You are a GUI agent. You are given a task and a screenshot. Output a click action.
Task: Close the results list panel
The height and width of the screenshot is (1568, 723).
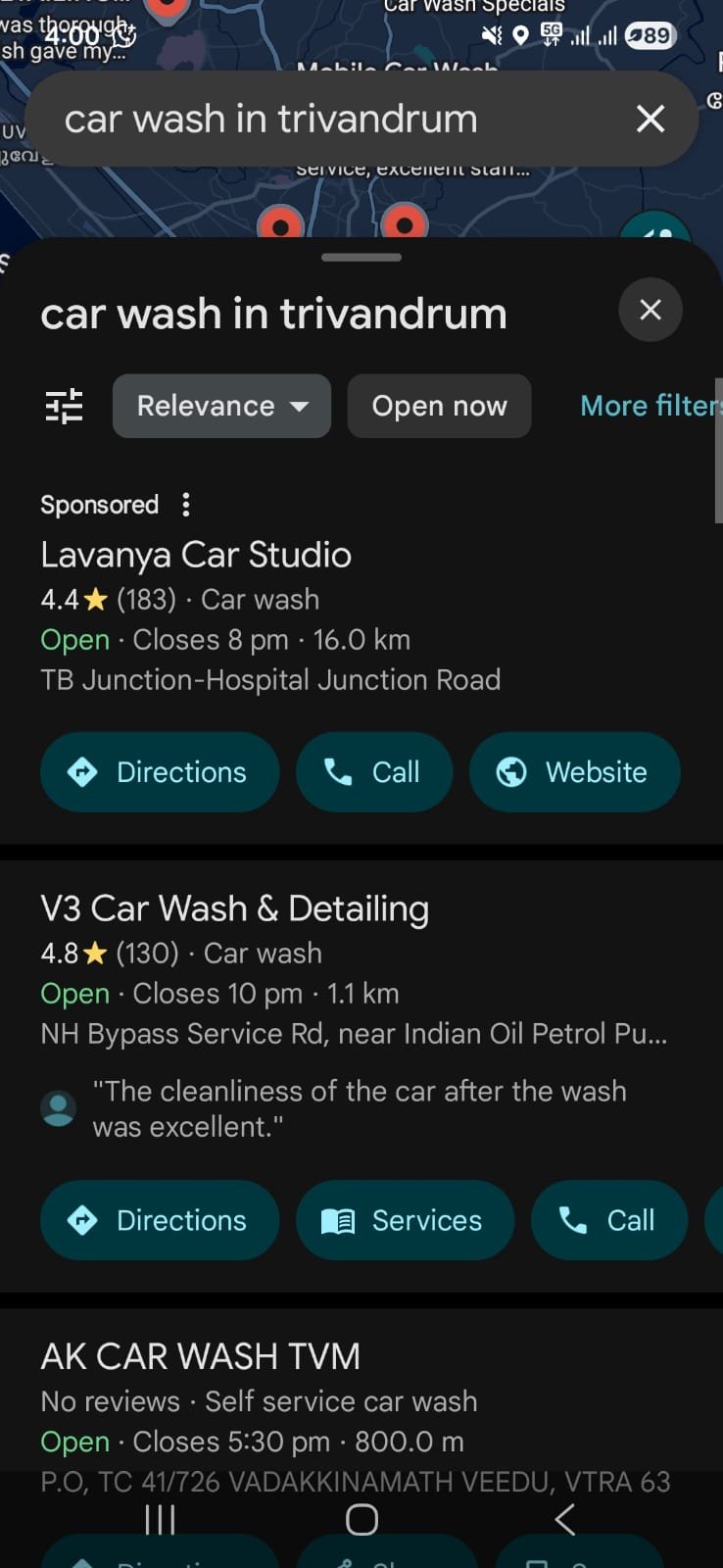tap(651, 311)
